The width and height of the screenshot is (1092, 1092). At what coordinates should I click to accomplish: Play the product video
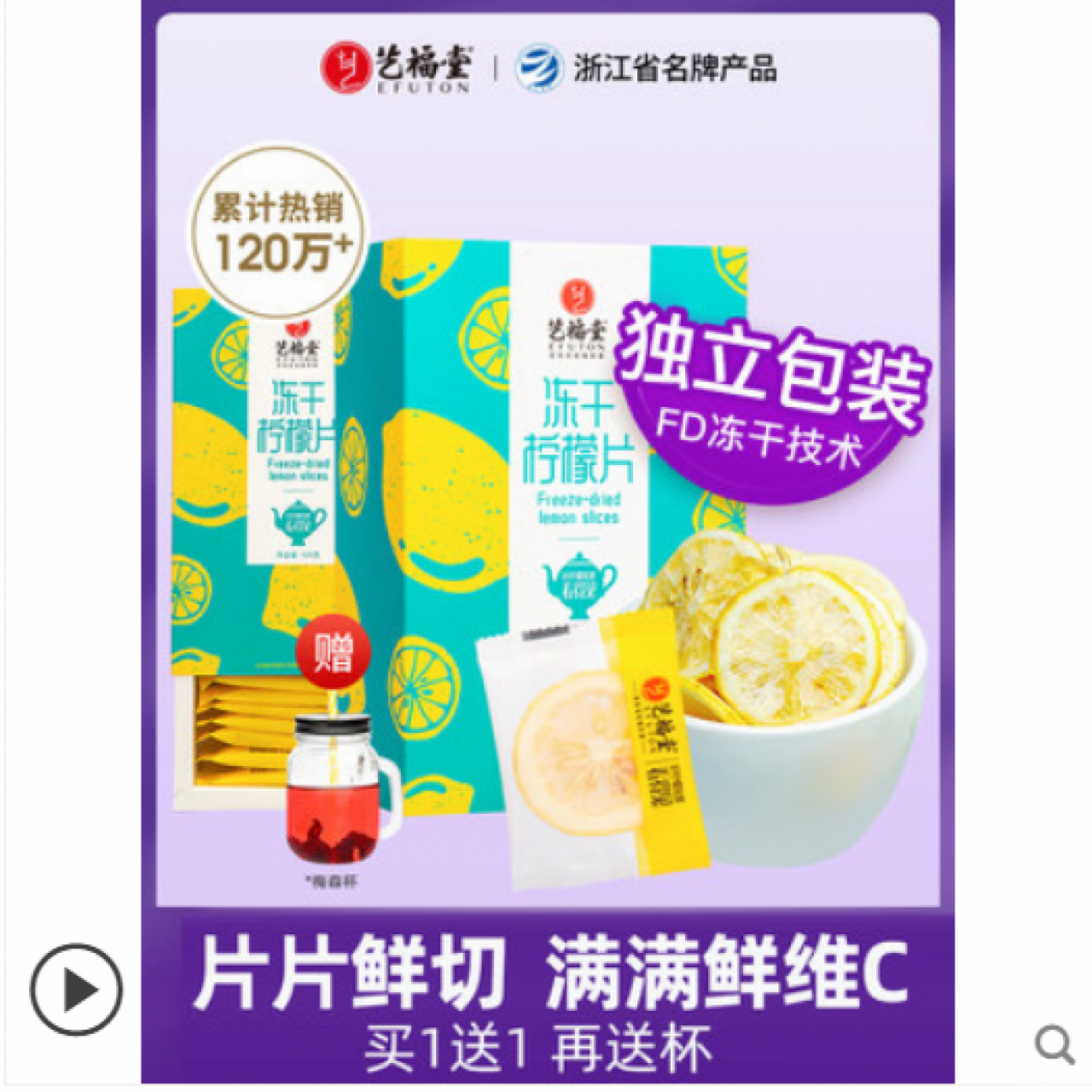(x=76, y=990)
